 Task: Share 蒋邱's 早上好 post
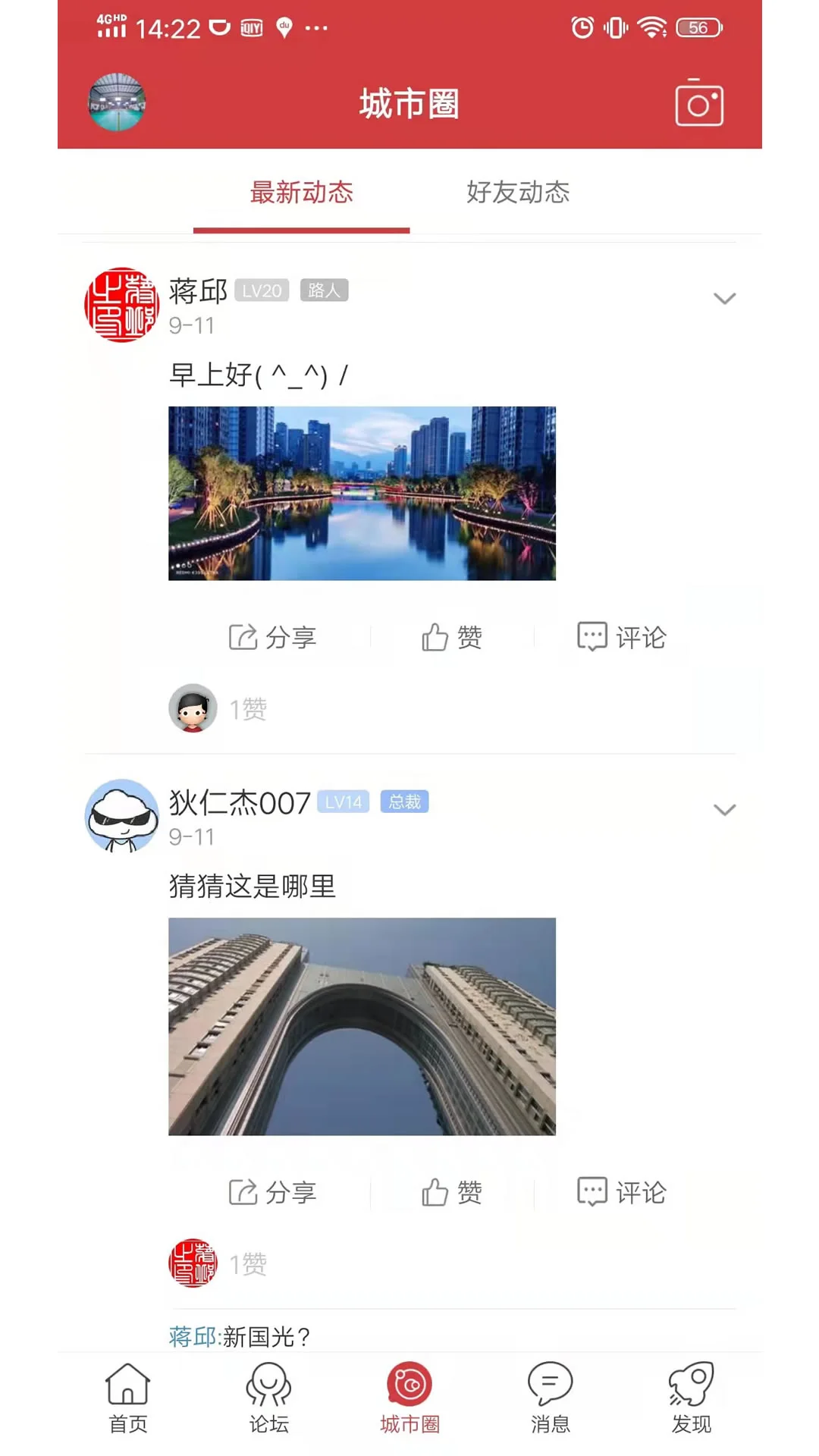[x=273, y=637]
